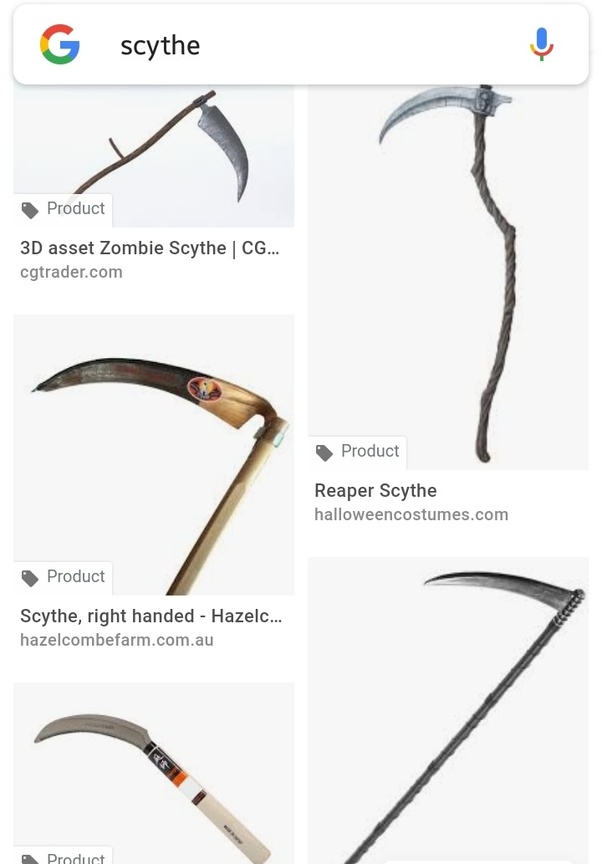Screen dimensions: 602x864
Task: Open the white-handled sickle product image
Action: 153,770
